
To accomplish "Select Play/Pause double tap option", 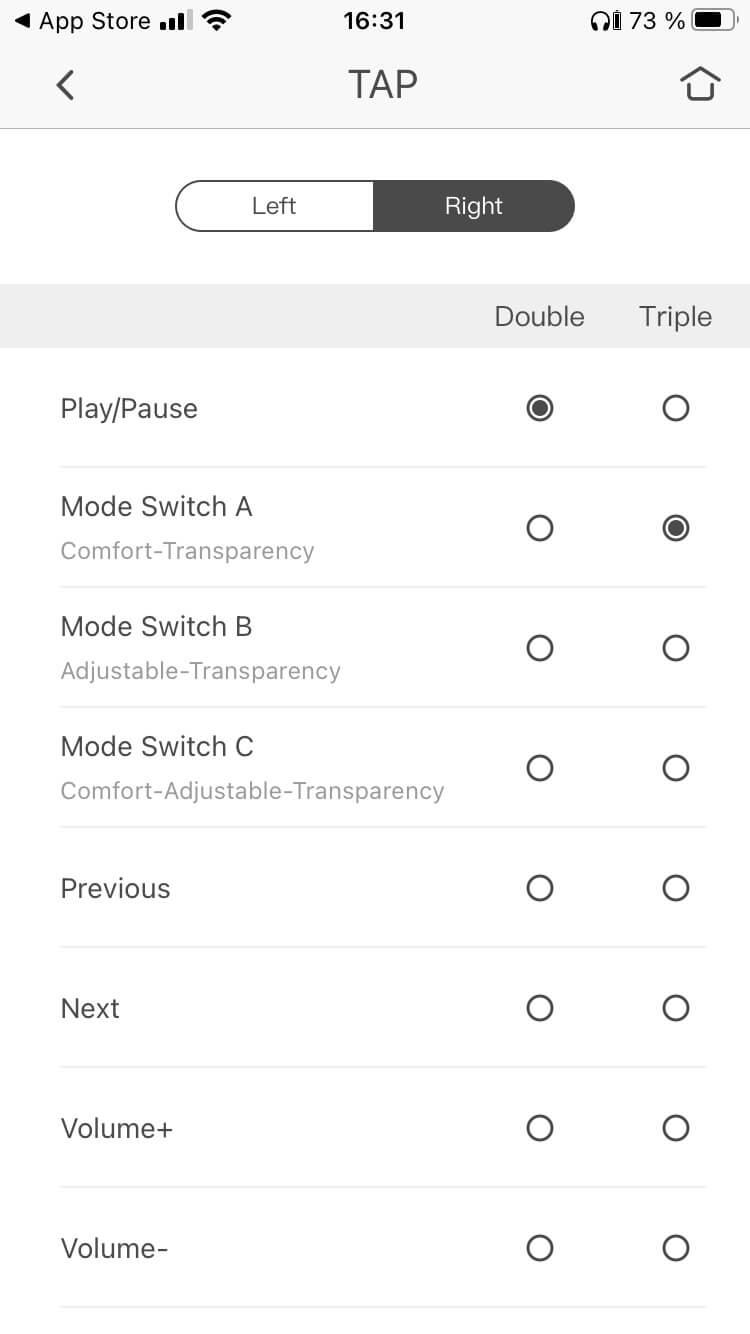I will (x=540, y=408).
